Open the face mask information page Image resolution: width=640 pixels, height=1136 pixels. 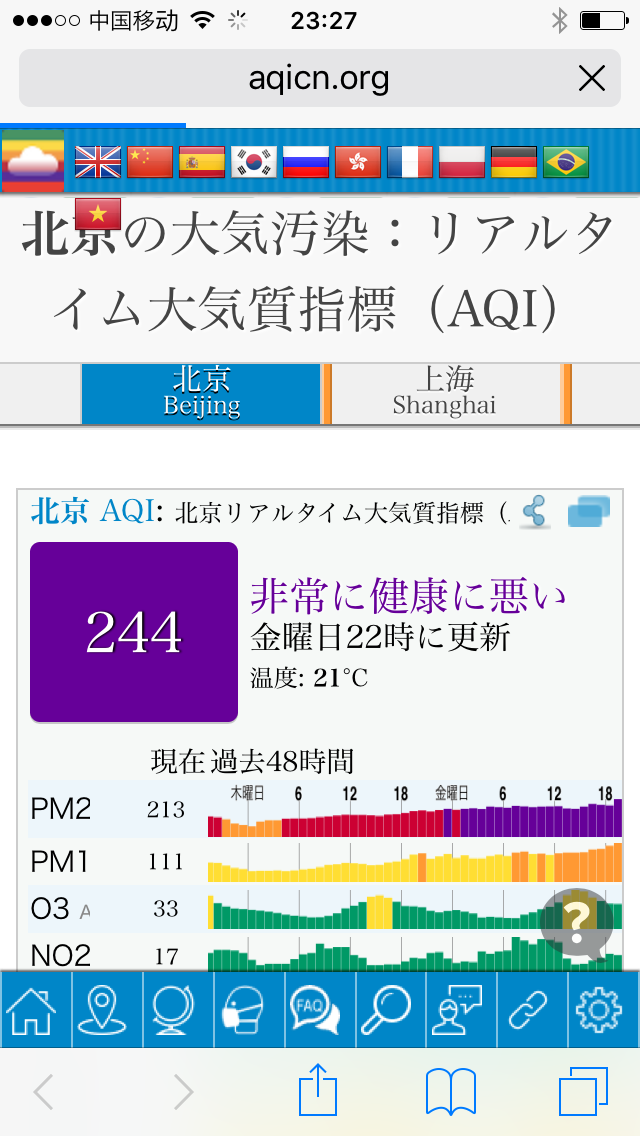[x=244, y=1010]
